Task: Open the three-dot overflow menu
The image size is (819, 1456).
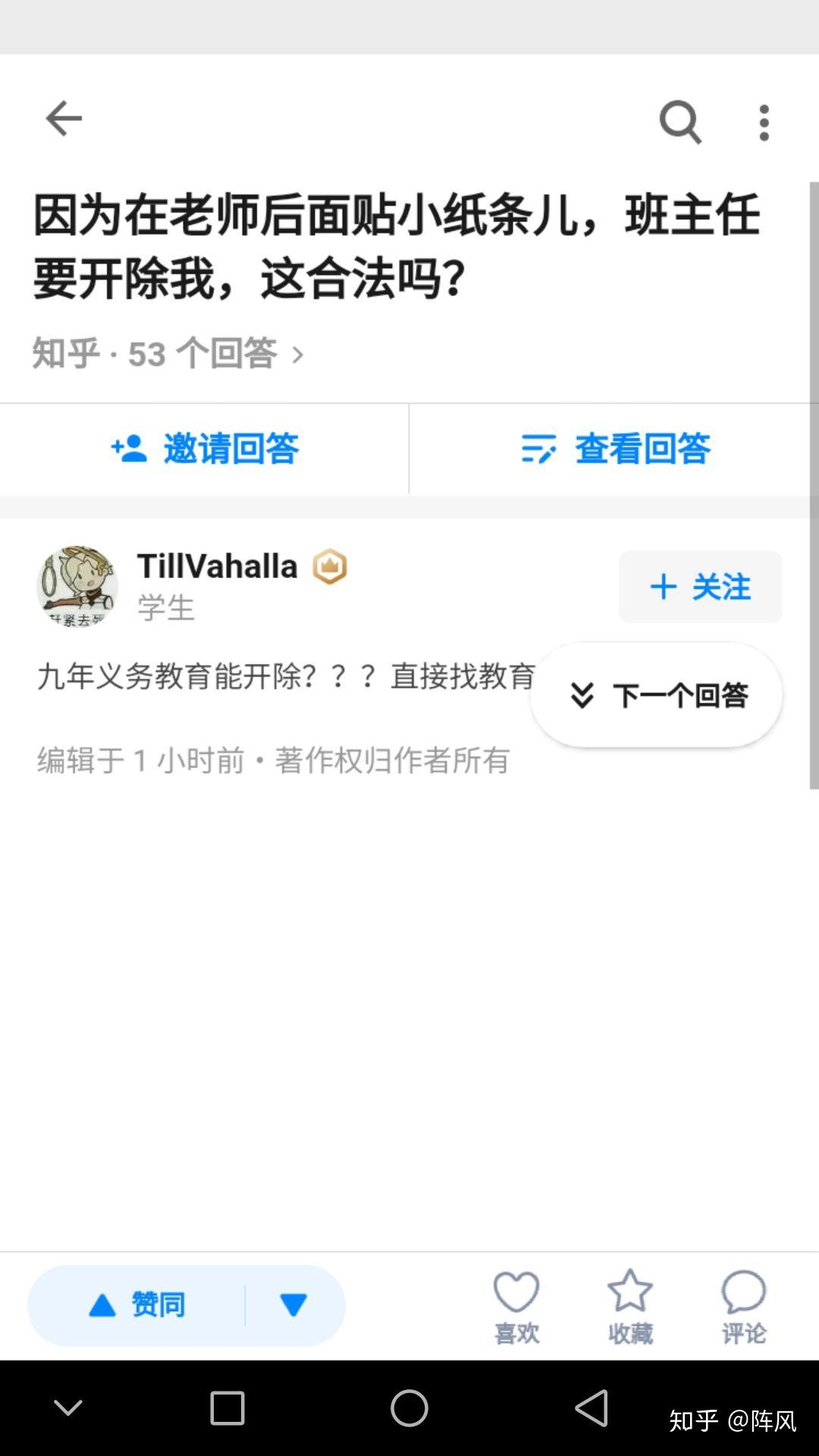Action: click(x=763, y=121)
